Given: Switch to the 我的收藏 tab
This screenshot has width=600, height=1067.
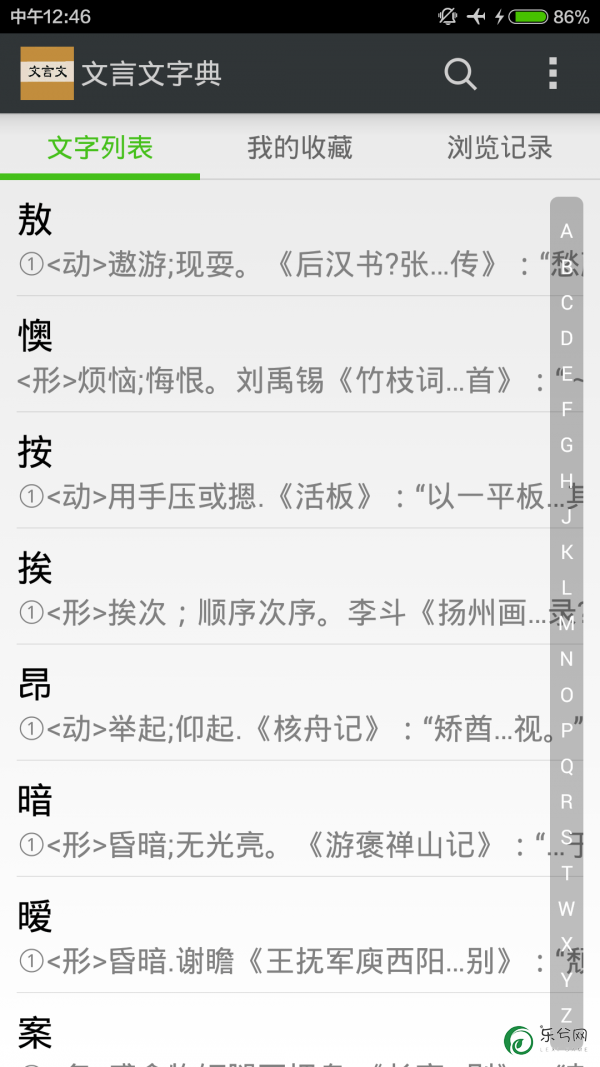Looking at the screenshot, I should tap(300, 148).
